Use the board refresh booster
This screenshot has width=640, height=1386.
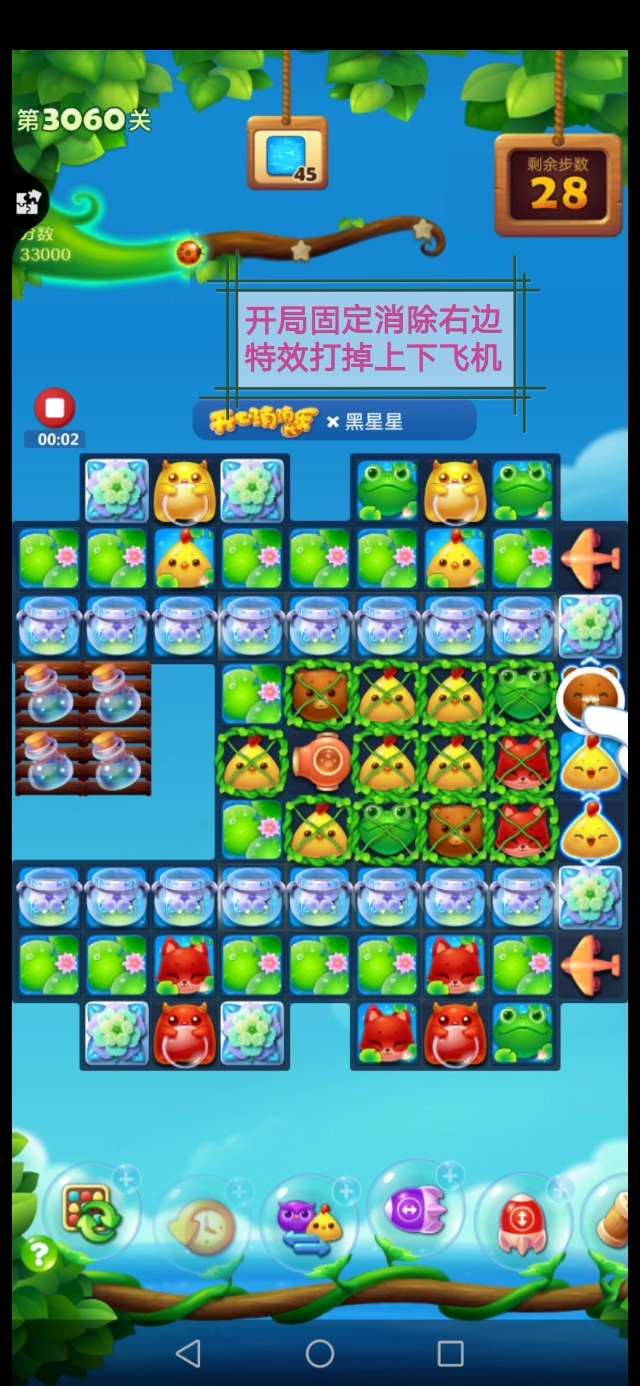[91, 1211]
